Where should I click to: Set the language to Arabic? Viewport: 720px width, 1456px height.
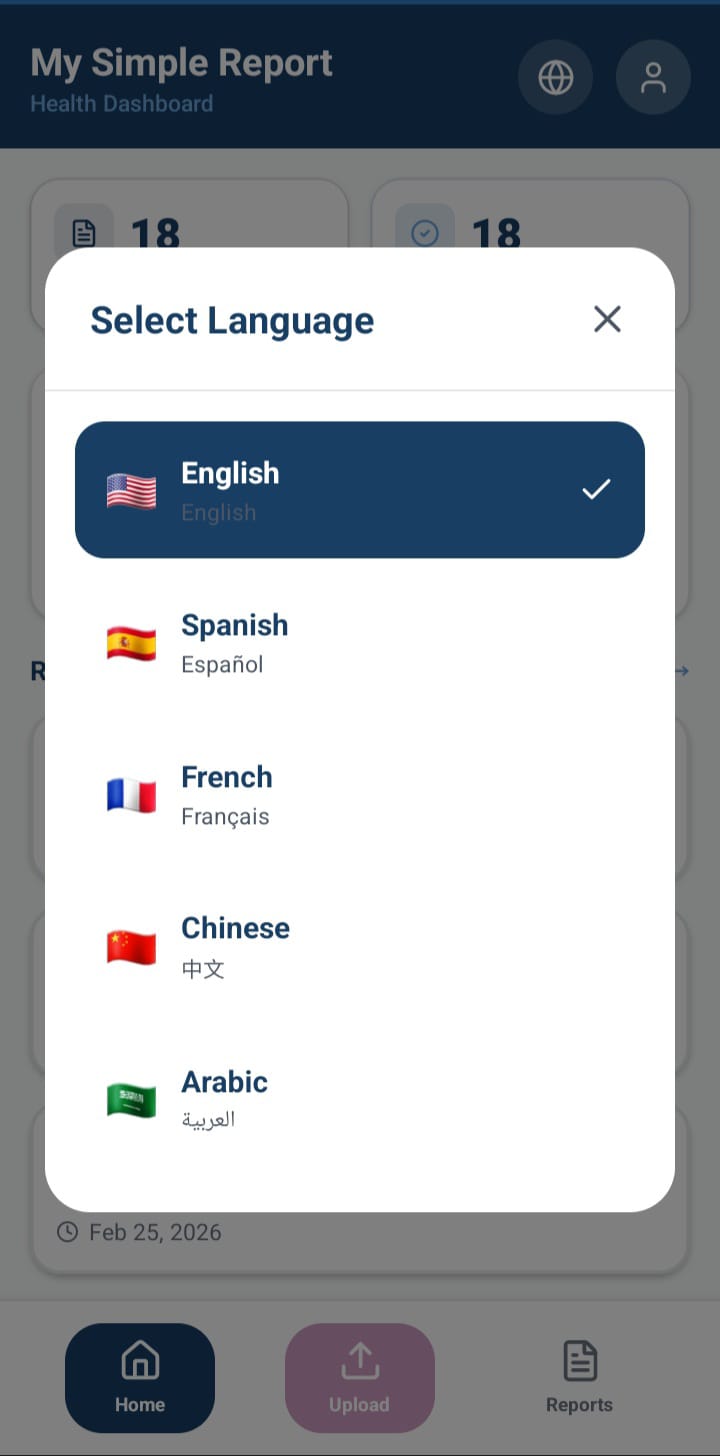[360, 1099]
